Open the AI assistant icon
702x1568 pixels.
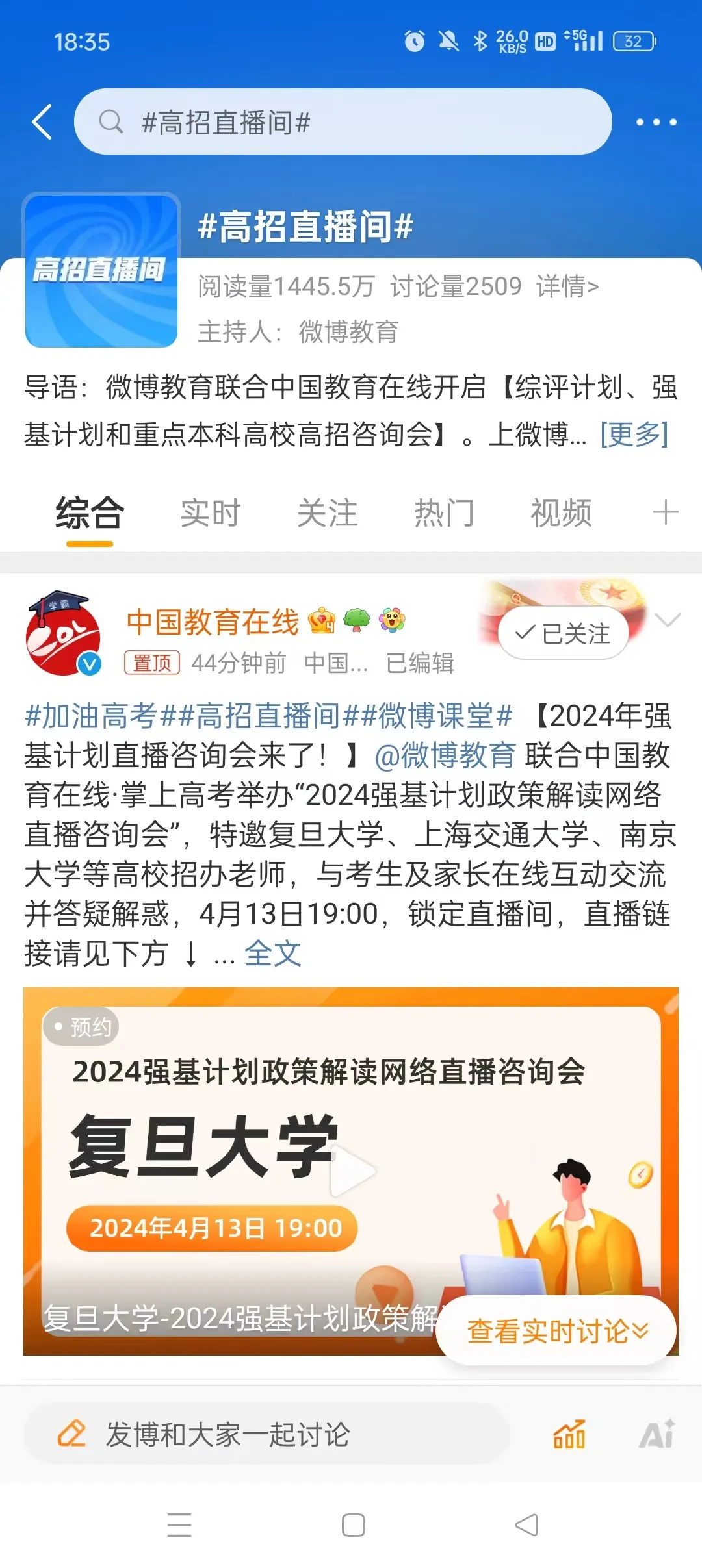[x=656, y=1434]
